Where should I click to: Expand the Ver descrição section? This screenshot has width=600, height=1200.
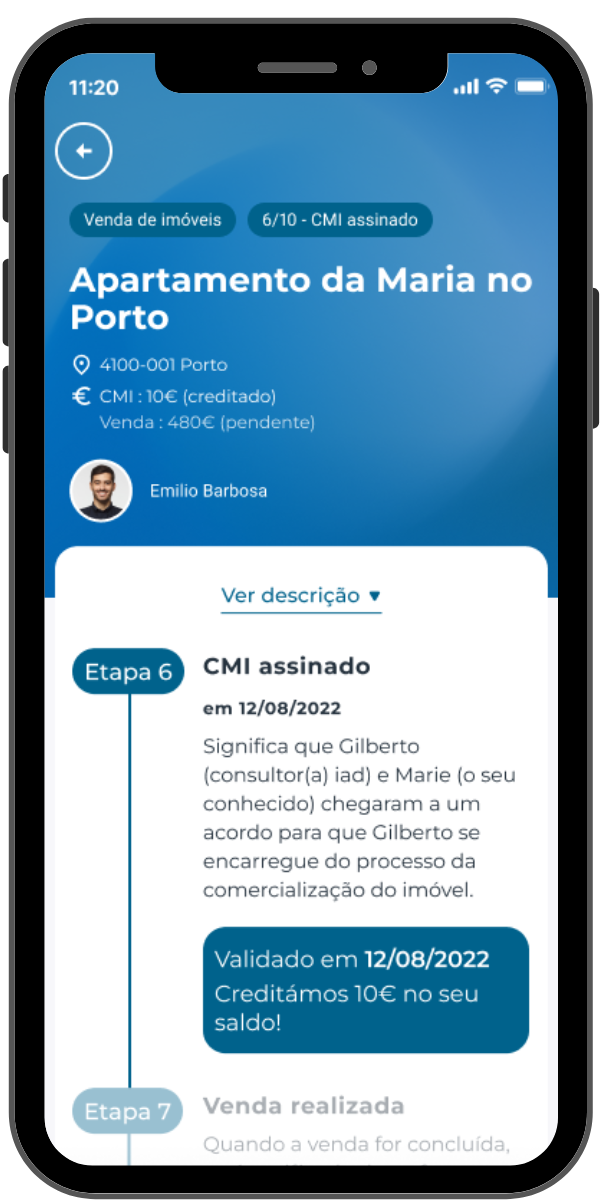pos(301,596)
